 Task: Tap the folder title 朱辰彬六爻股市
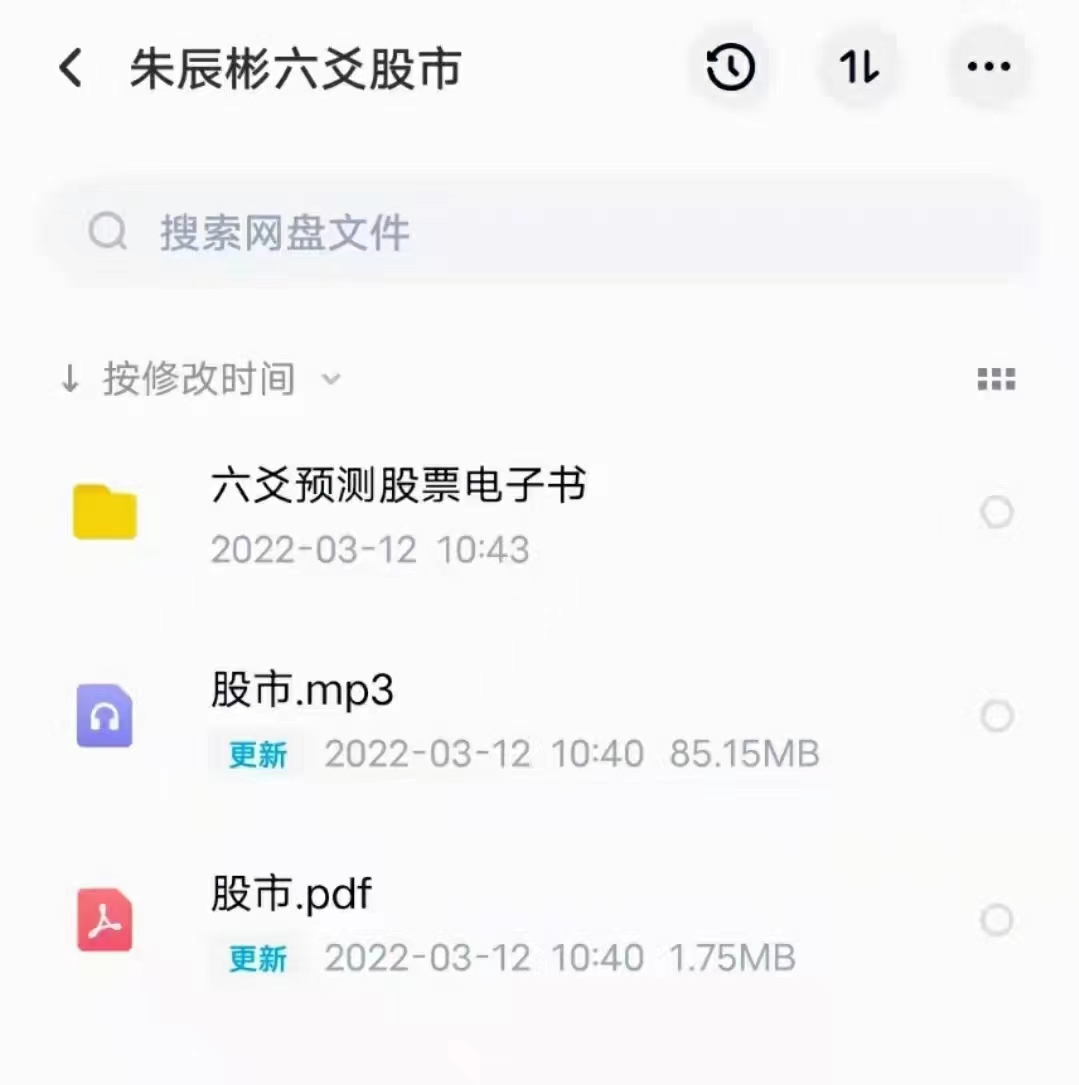[x=297, y=66]
